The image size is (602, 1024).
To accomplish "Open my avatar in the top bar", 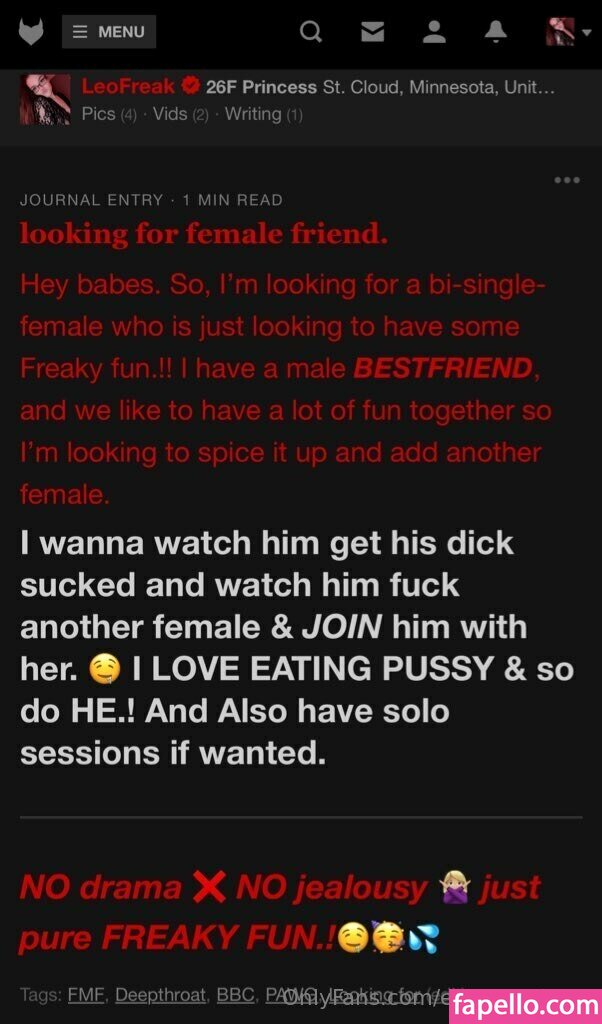I will (560, 32).
